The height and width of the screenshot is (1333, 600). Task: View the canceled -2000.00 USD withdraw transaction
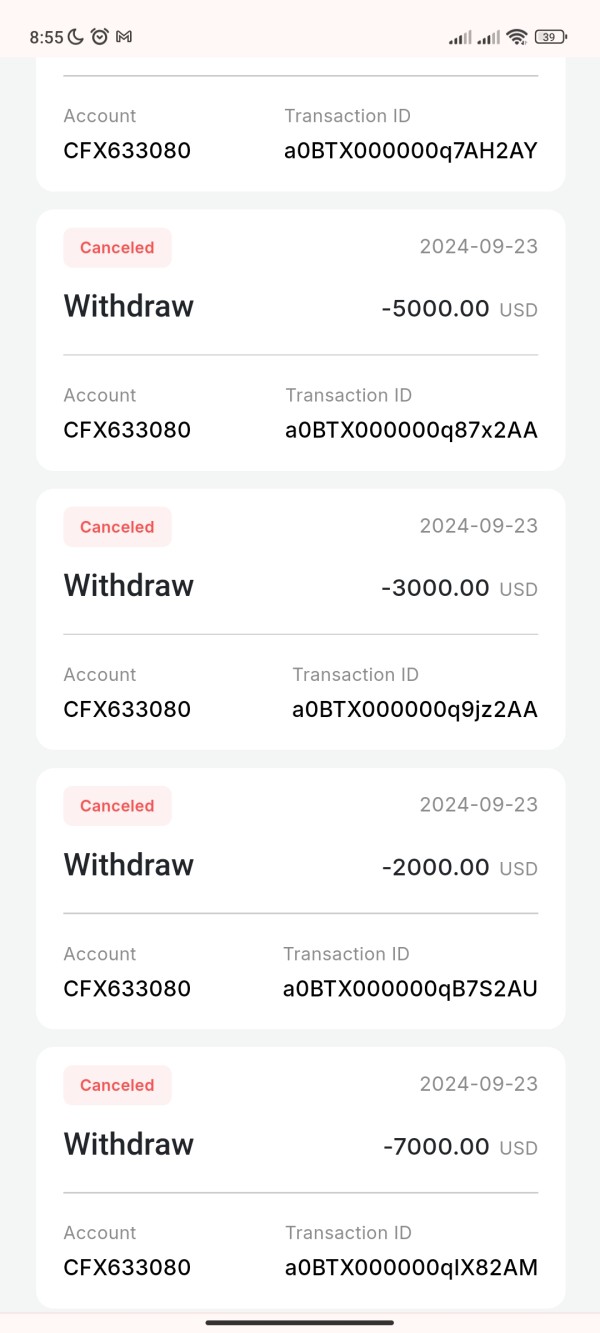[x=300, y=898]
